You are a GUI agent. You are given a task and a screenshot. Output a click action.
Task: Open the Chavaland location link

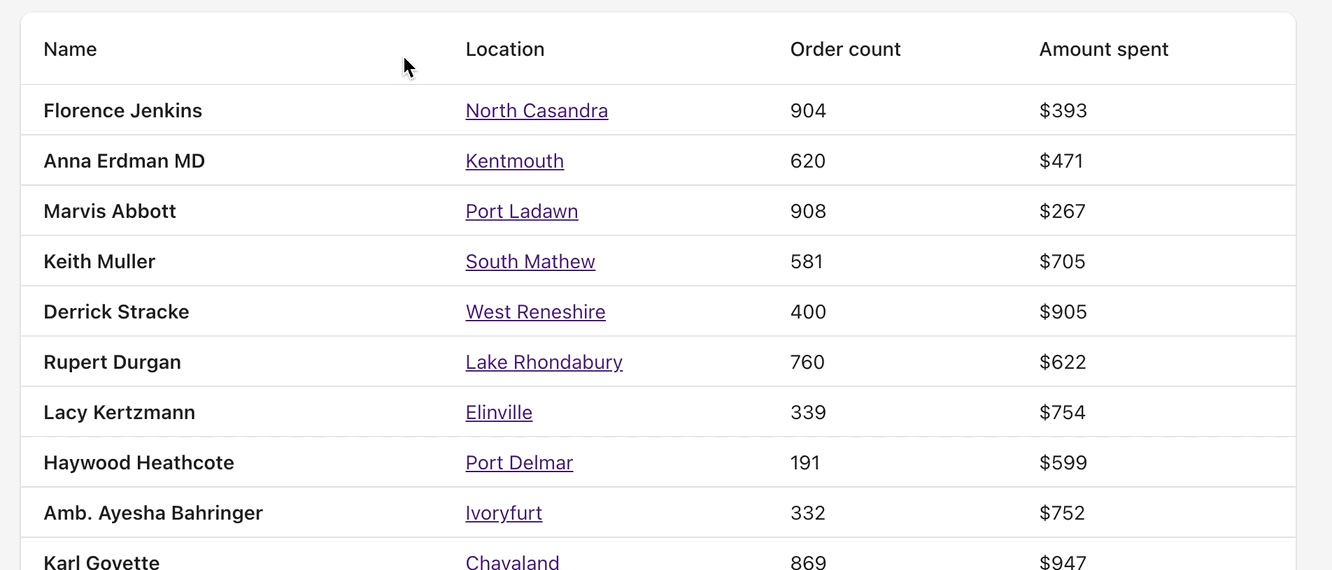pyautogui.click(x=512, y=561)
